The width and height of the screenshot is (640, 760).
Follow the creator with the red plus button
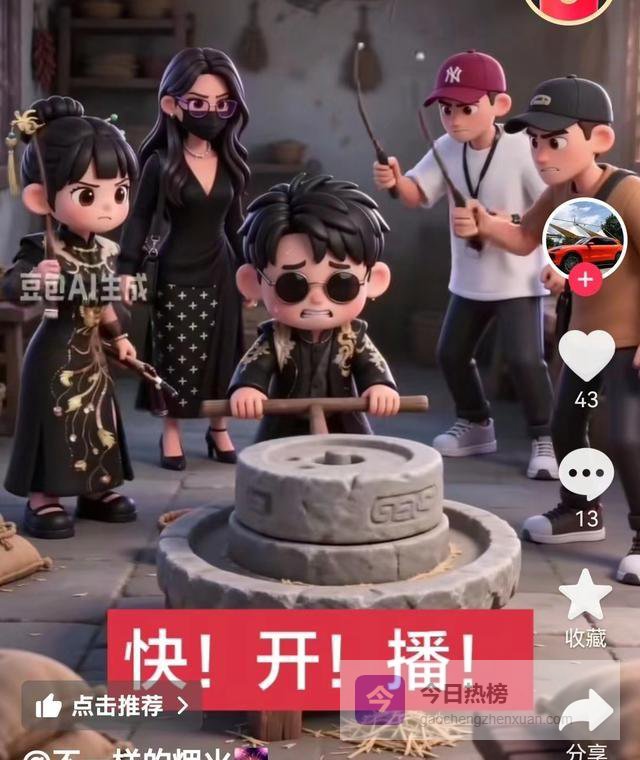(x=586, y=279)
